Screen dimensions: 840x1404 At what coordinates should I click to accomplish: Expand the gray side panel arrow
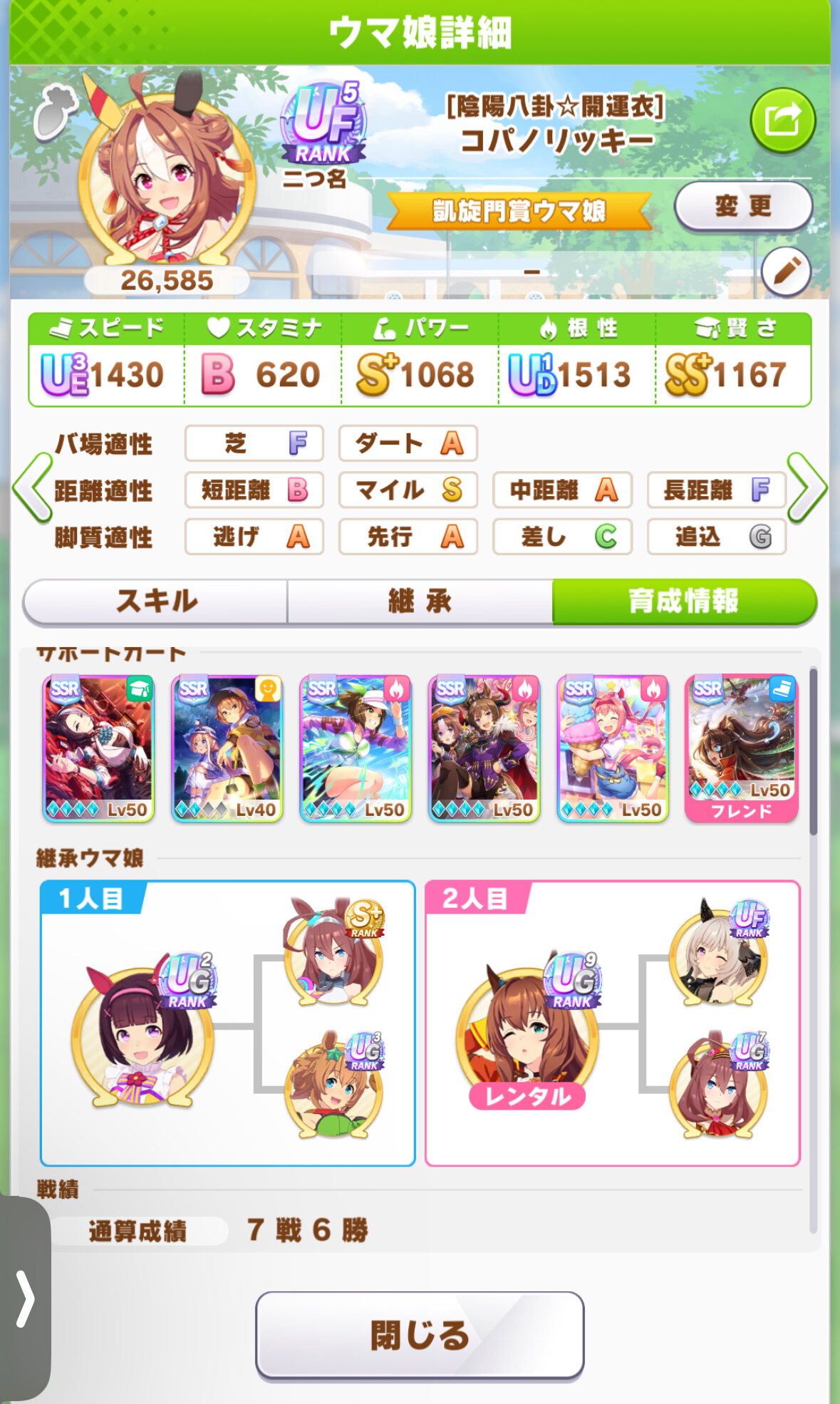click(x=26, y=1298)
